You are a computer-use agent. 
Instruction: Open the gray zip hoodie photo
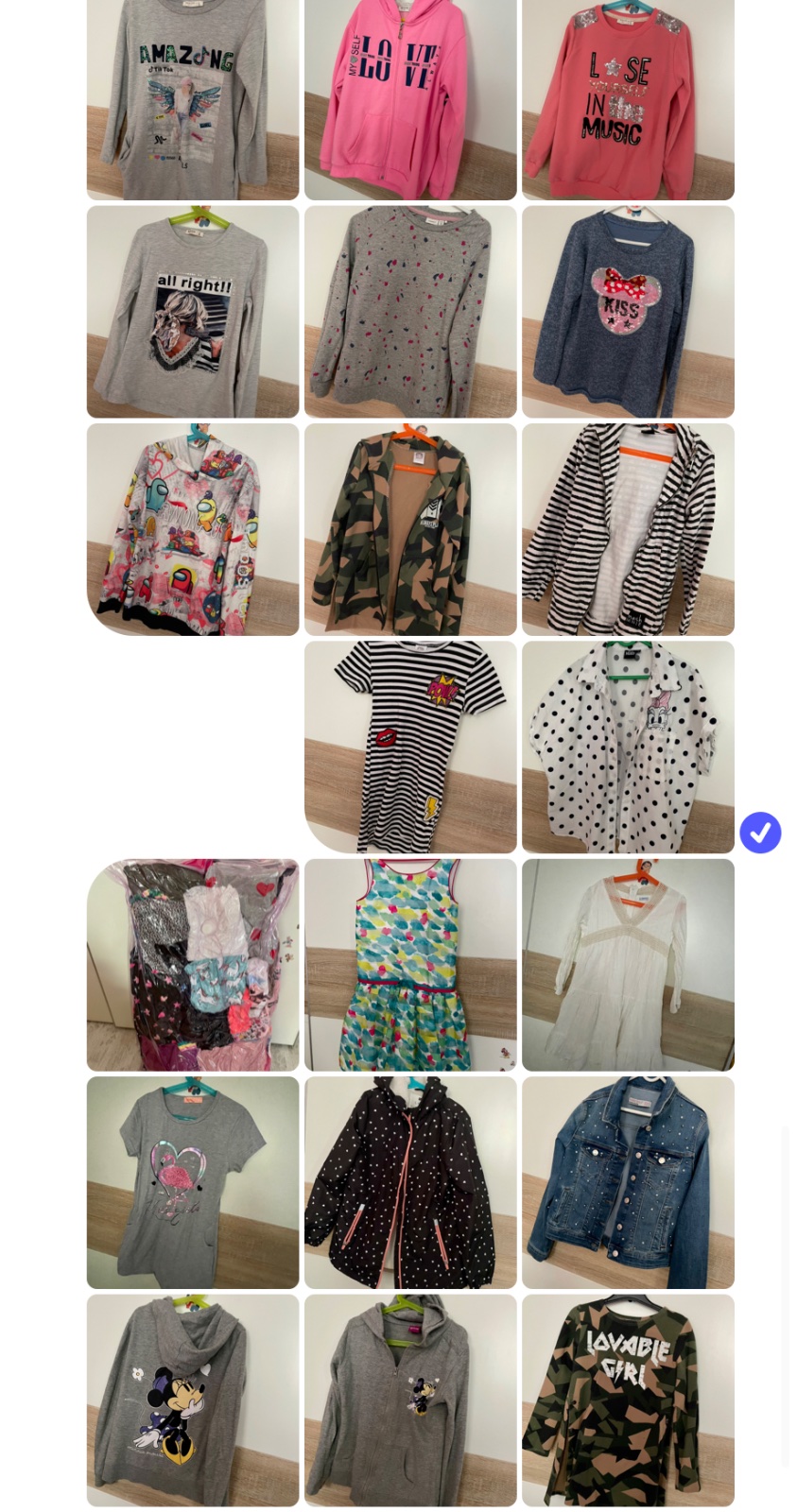(410, 1400)
